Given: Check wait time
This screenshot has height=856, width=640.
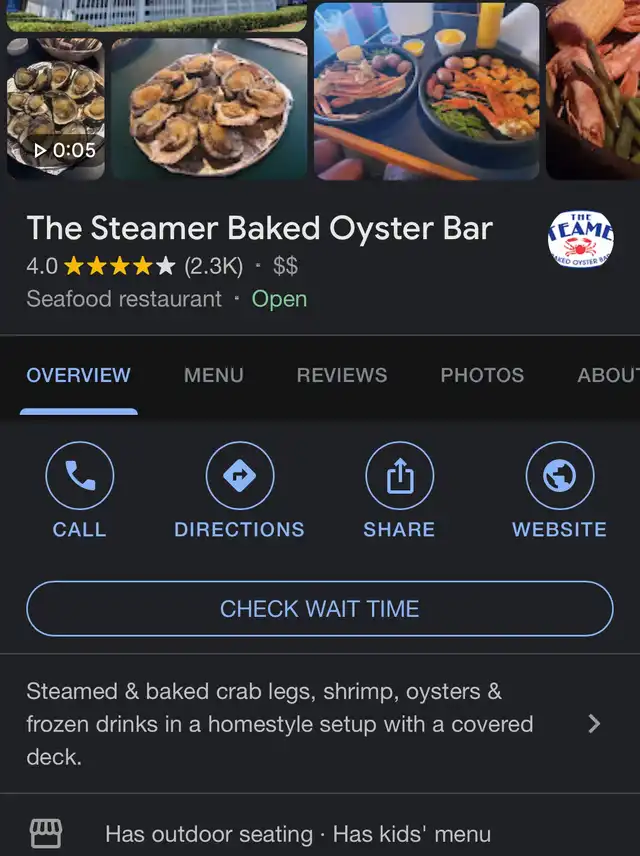Looking at the screenshot, I should tap(319, 609).
